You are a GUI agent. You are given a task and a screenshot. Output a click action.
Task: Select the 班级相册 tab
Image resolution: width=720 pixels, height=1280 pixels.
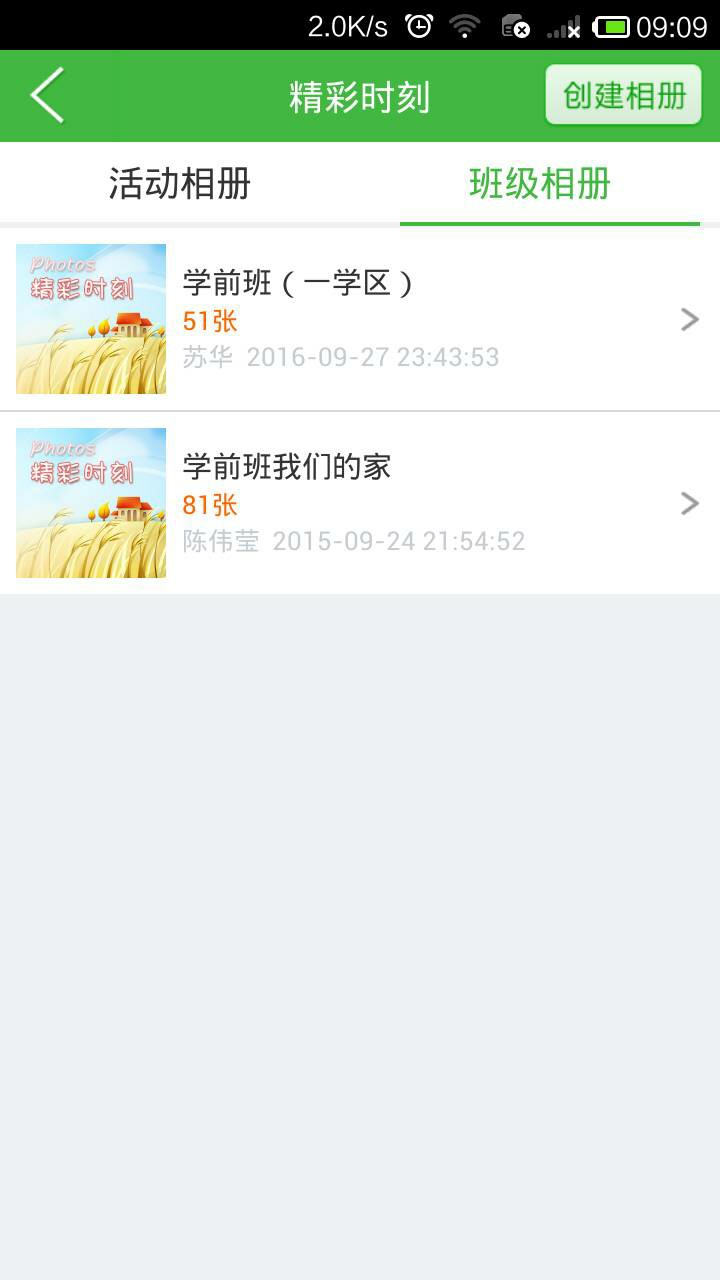(x=540, y=184)
